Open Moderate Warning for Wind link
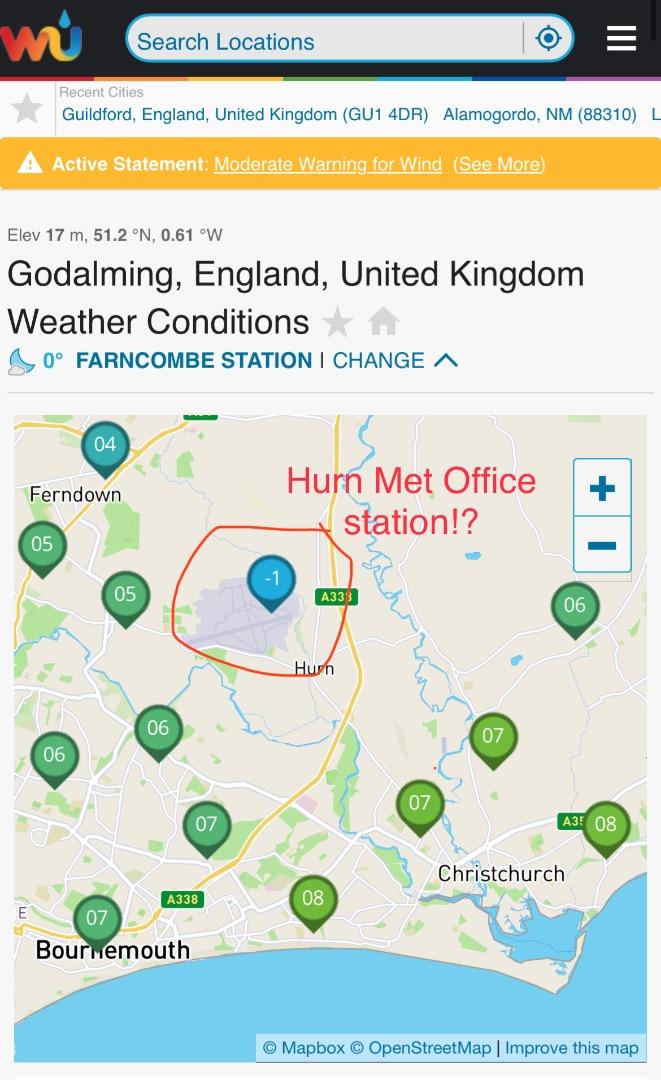 click(328, 164)
